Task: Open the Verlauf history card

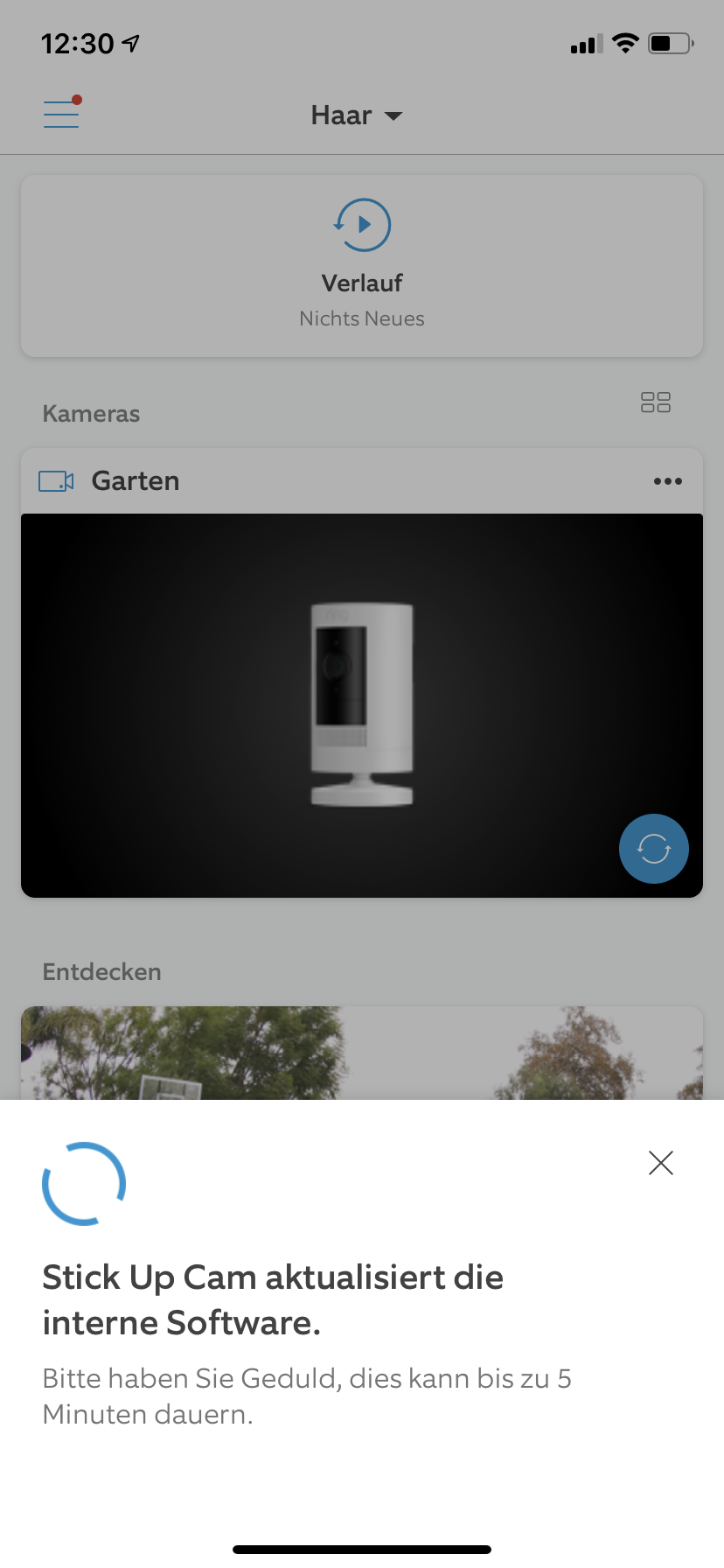Action: (x=362, y=266)
